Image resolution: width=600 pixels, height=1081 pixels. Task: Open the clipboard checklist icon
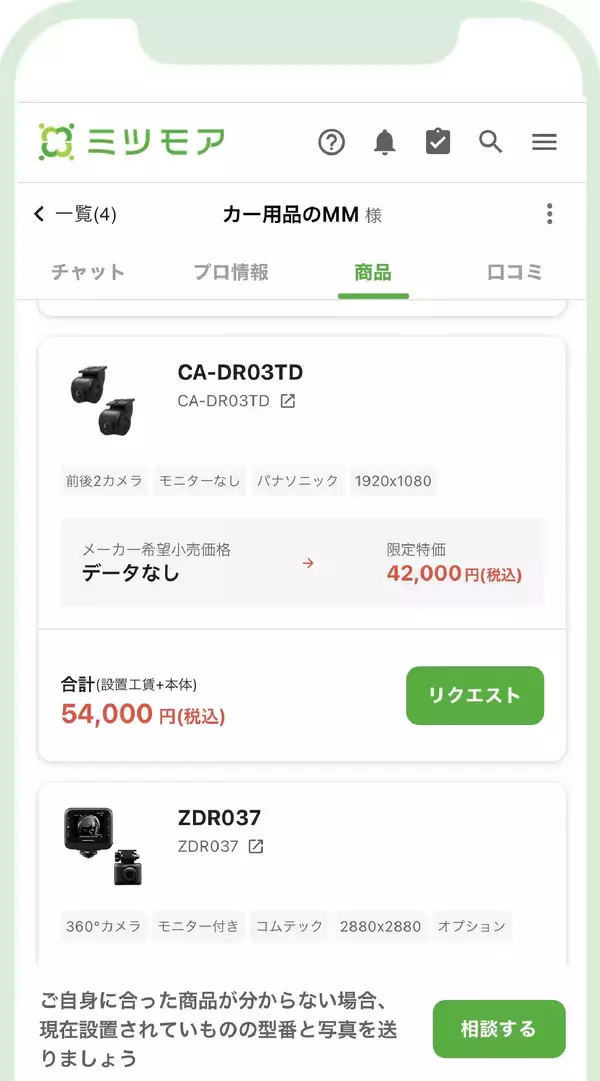pos(438,142)
